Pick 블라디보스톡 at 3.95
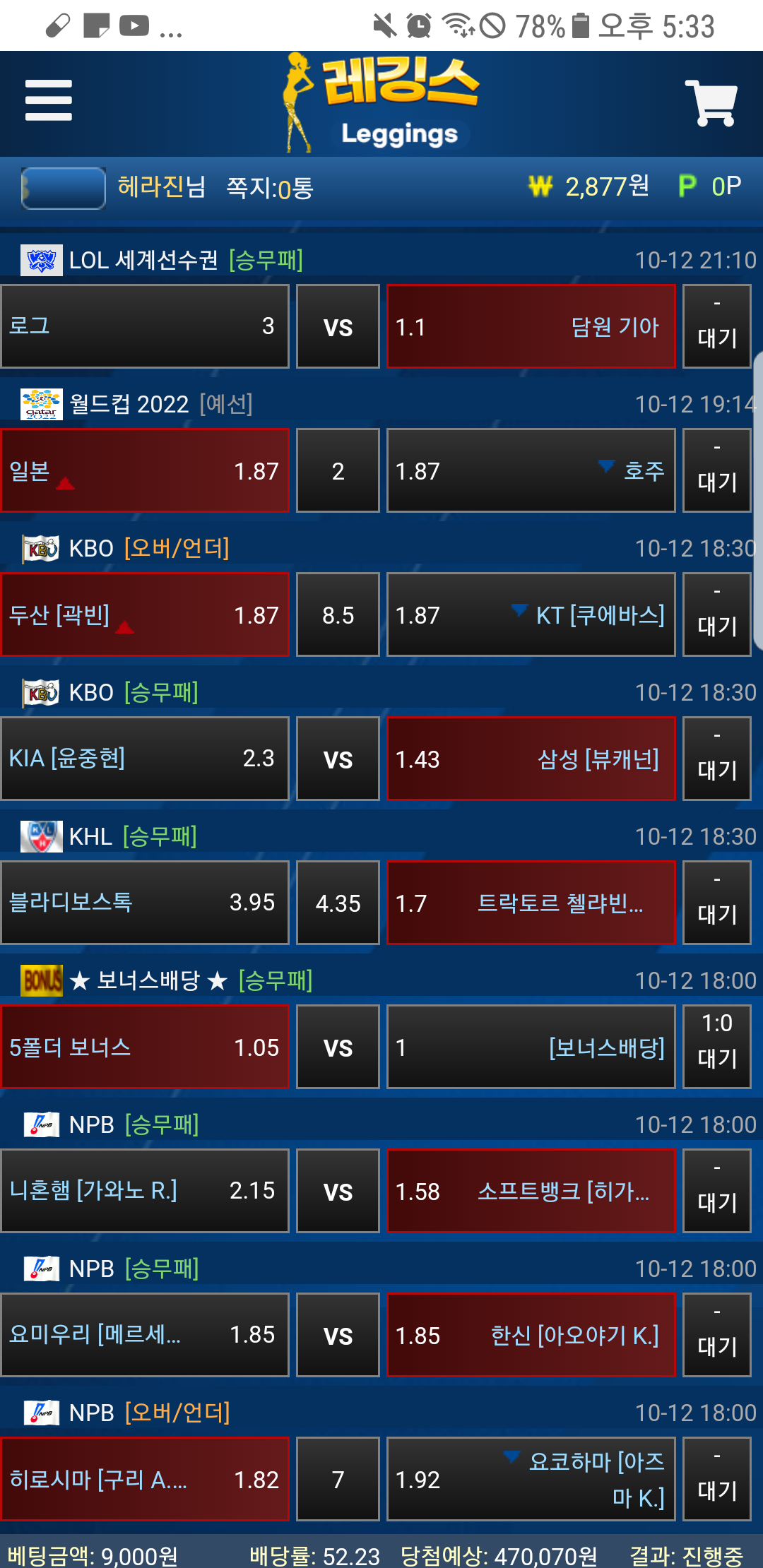Screen dimensions: 763x1568 pos(145,903)
